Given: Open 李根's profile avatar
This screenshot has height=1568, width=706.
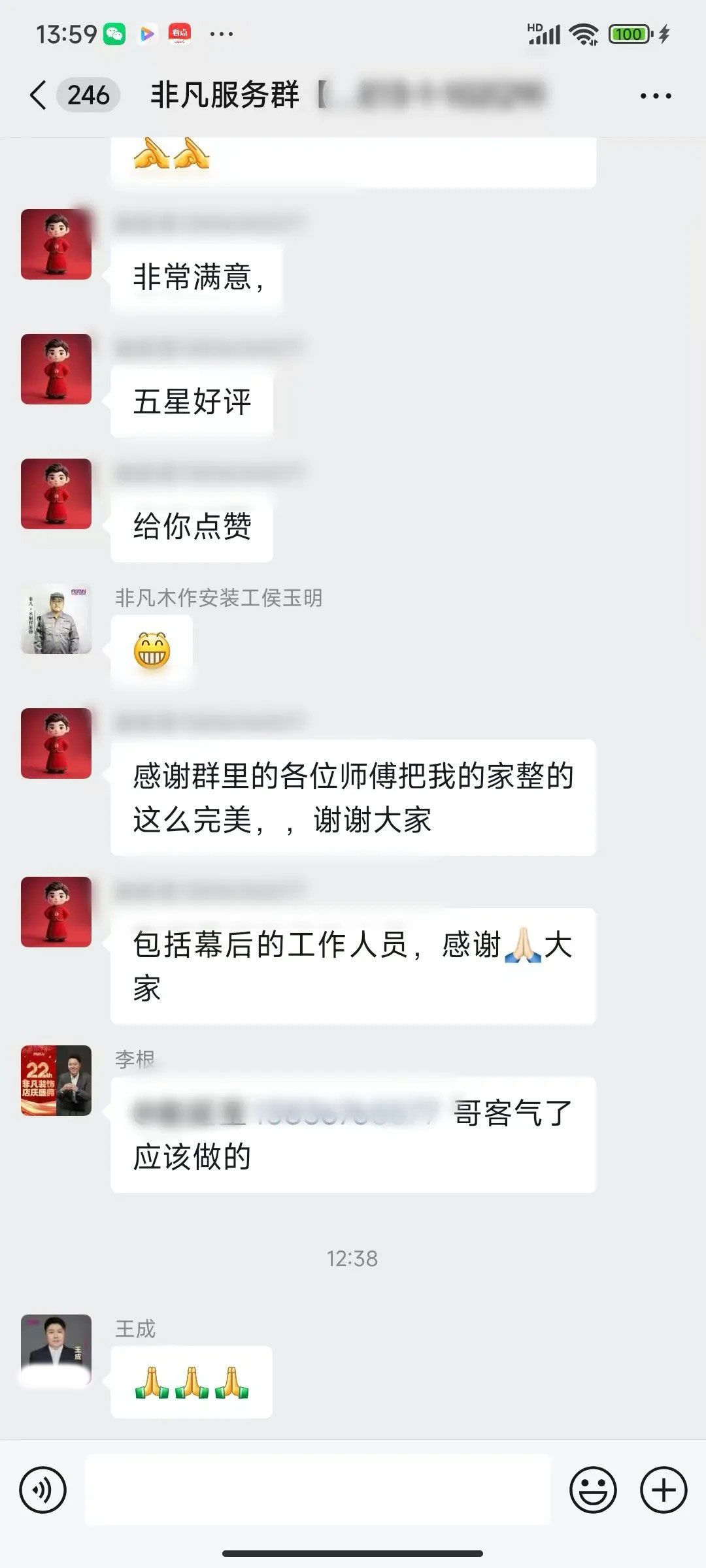Looking at the screenshot, I should pos(56,1080).
